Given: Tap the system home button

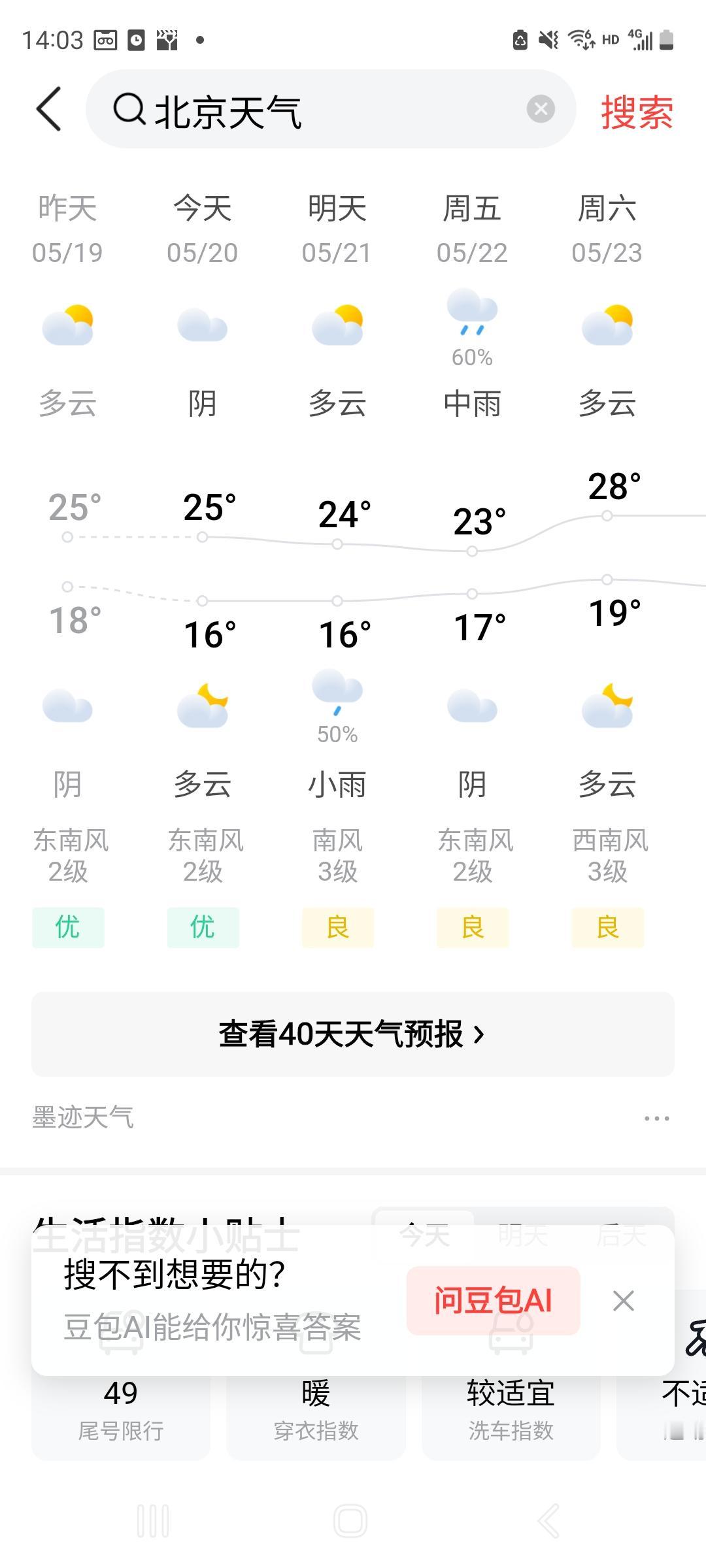Looking at the screenshot, I should point(350,1520).
